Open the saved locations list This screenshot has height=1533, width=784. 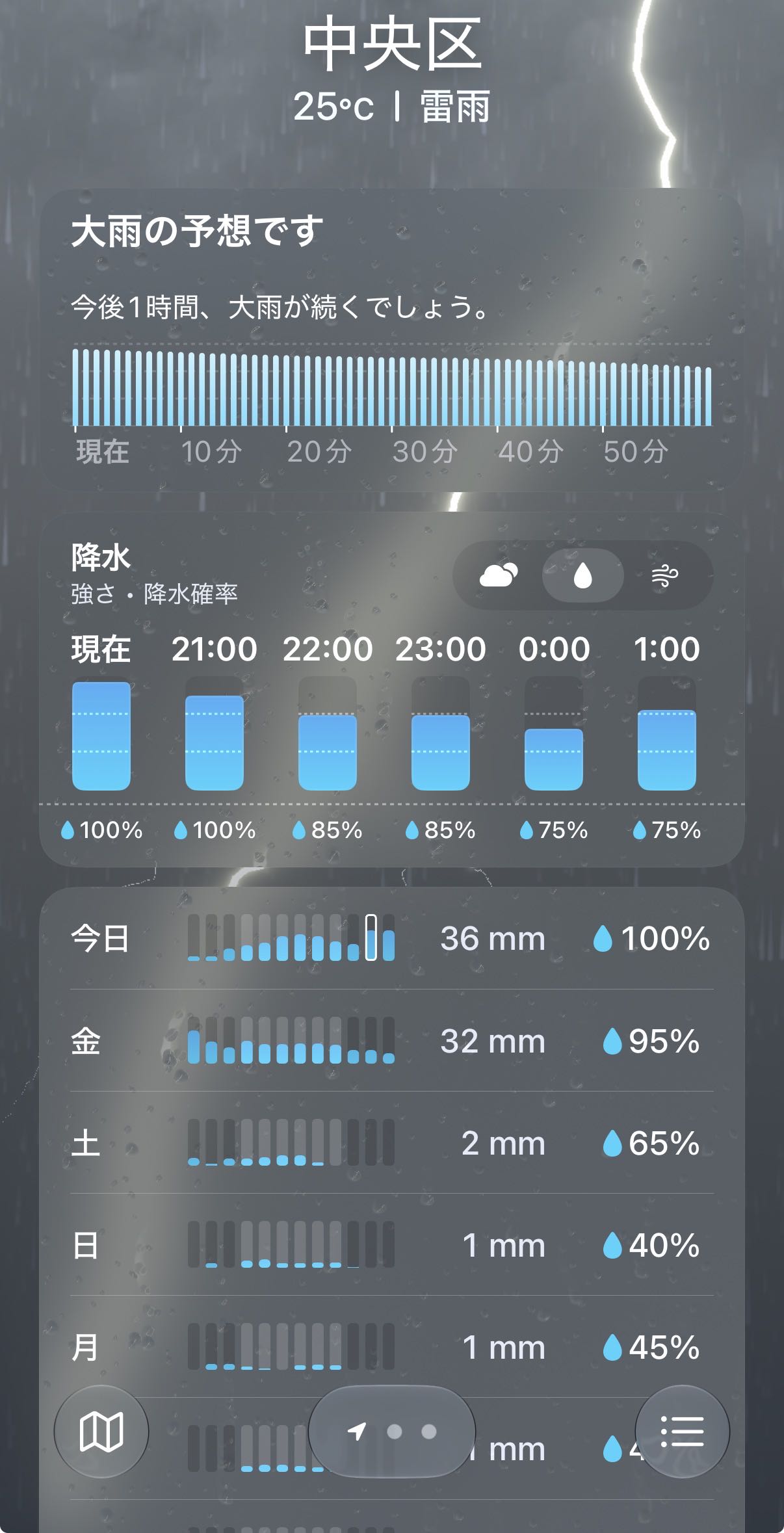[682, 1432]
